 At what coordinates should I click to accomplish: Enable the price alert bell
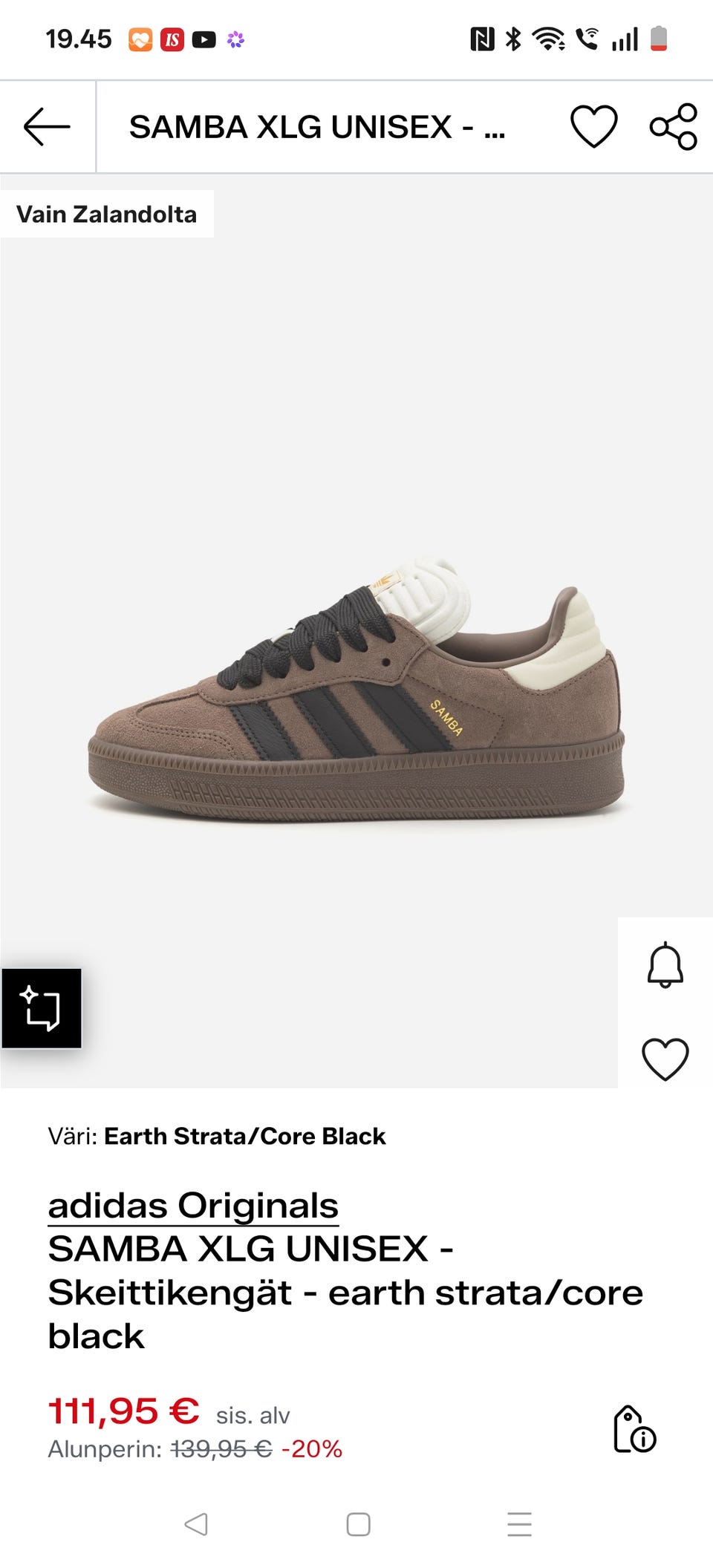point(665,965)
